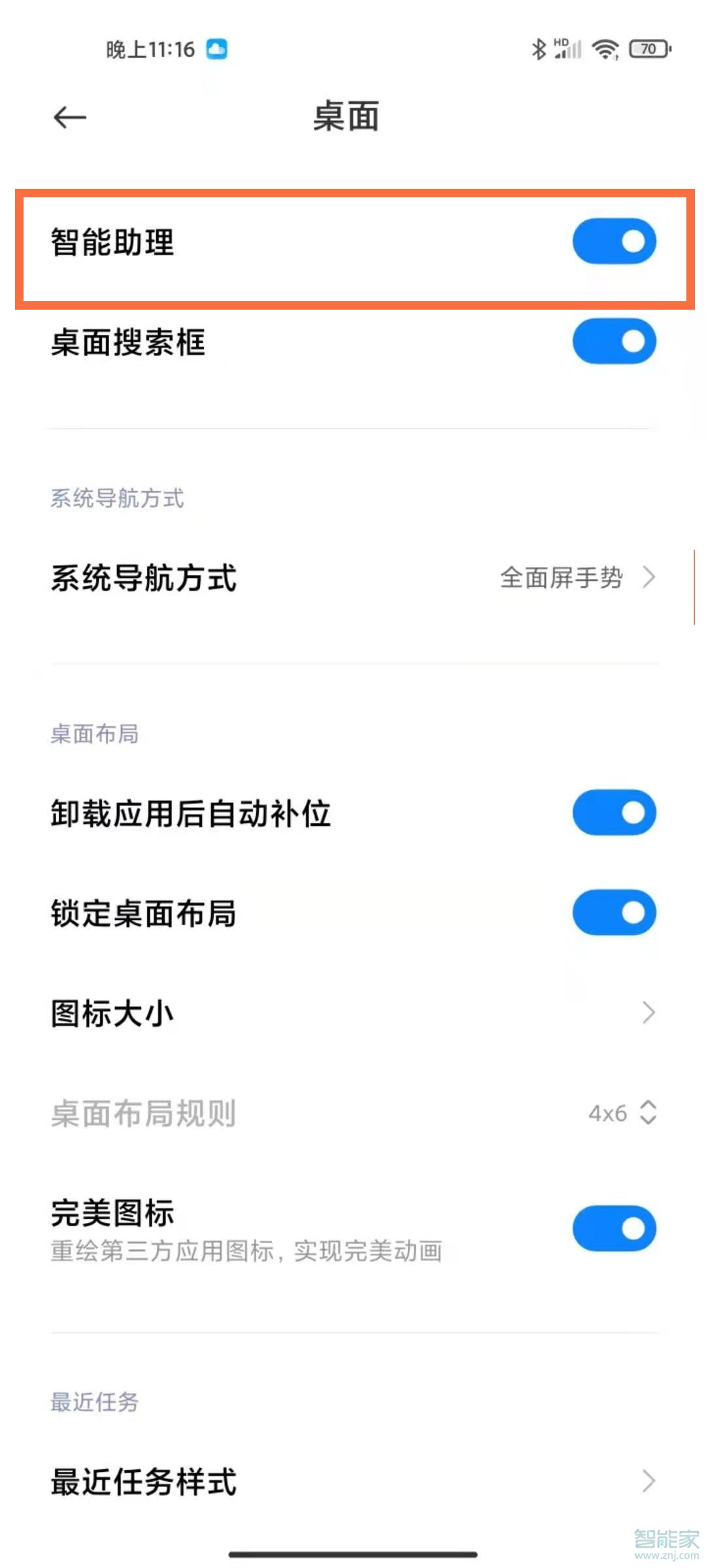Disable the 智能助理 switch
Viewport: 706px width, 1568px height.
pyautogui.click(x=613, y=242)
